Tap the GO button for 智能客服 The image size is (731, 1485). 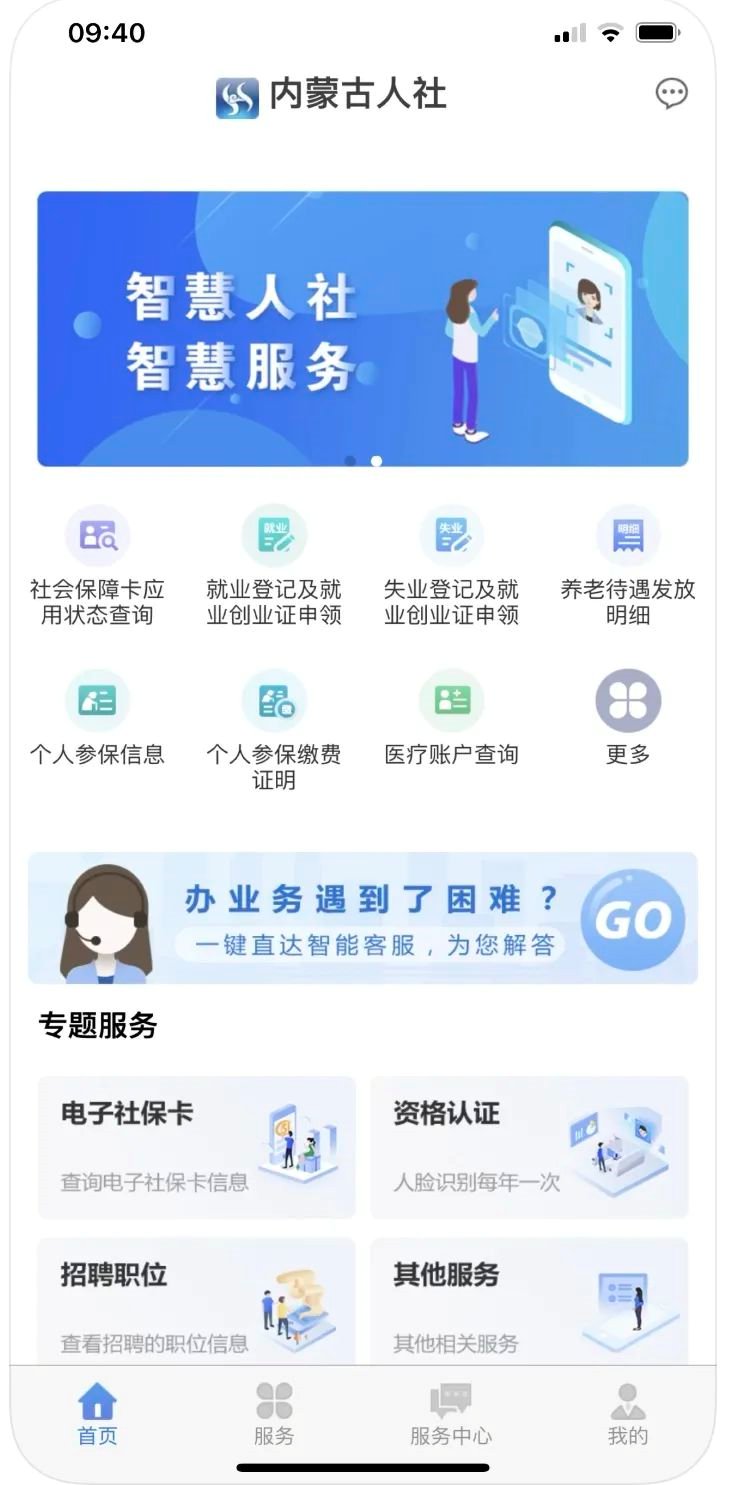pos(632,920)
